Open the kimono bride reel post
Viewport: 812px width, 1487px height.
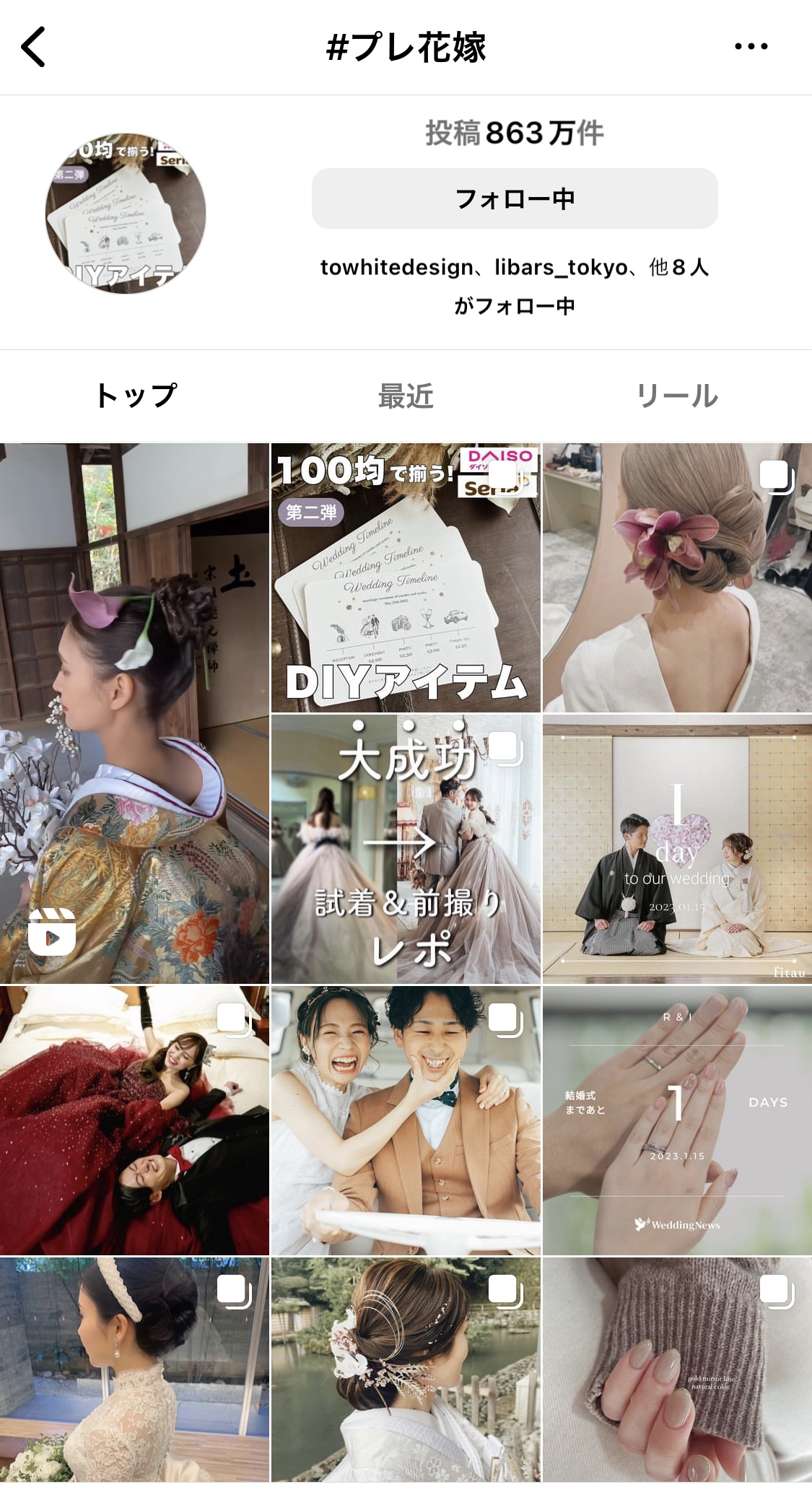[x=134, y=713]
